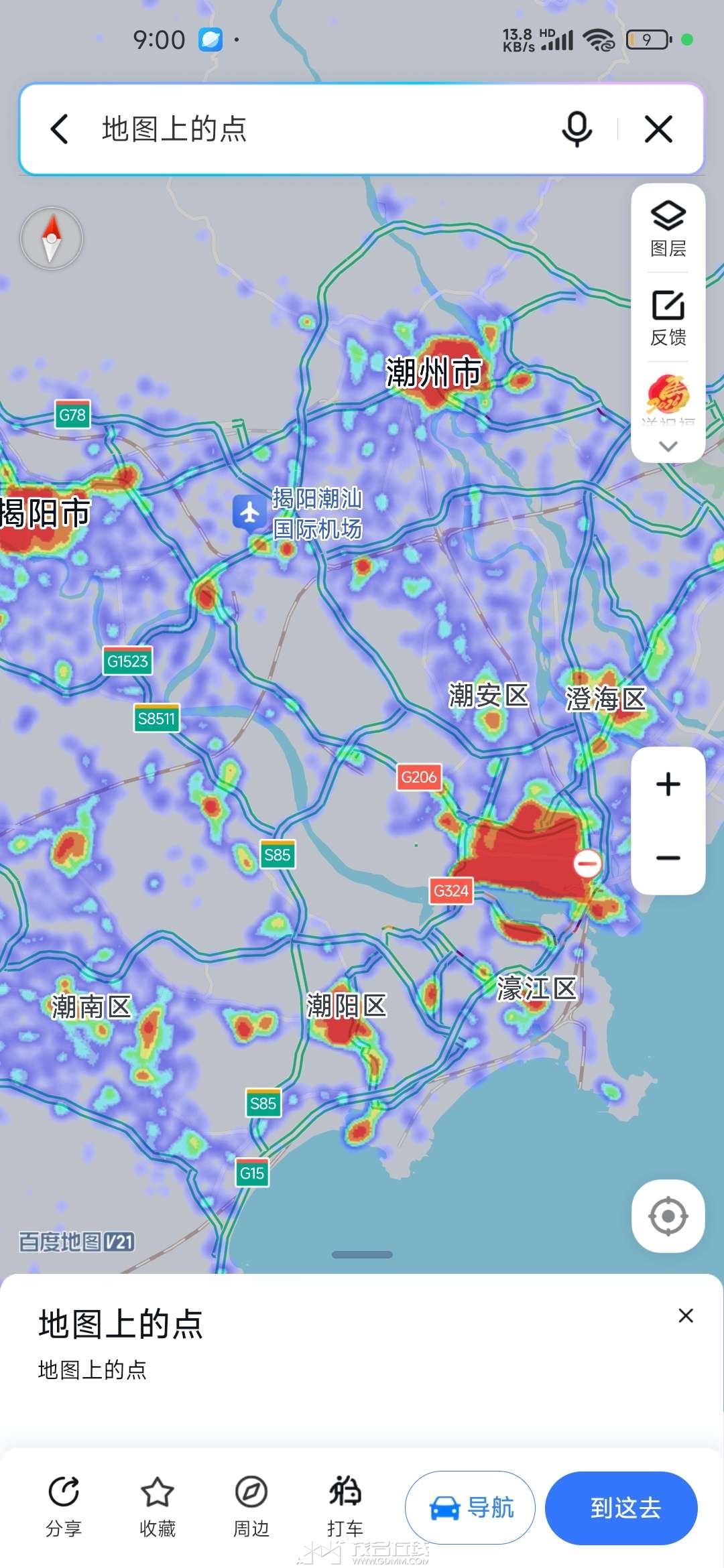The width and height of the screenshot is (724, 1568).
Task: Save this point with 收藏
Action: [158, 1506]
